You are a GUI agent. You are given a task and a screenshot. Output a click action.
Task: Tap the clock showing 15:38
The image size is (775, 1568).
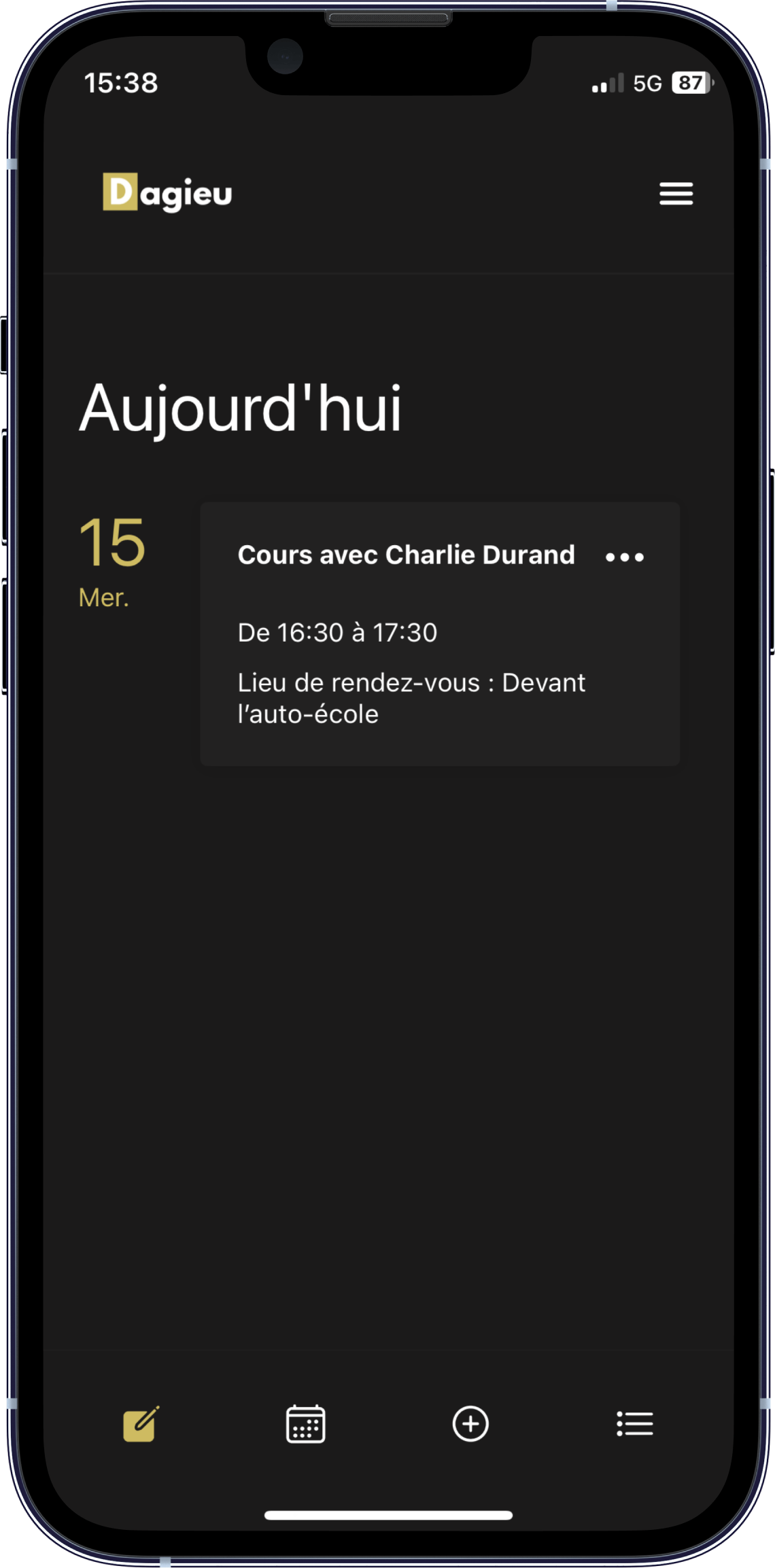point(121,82)
